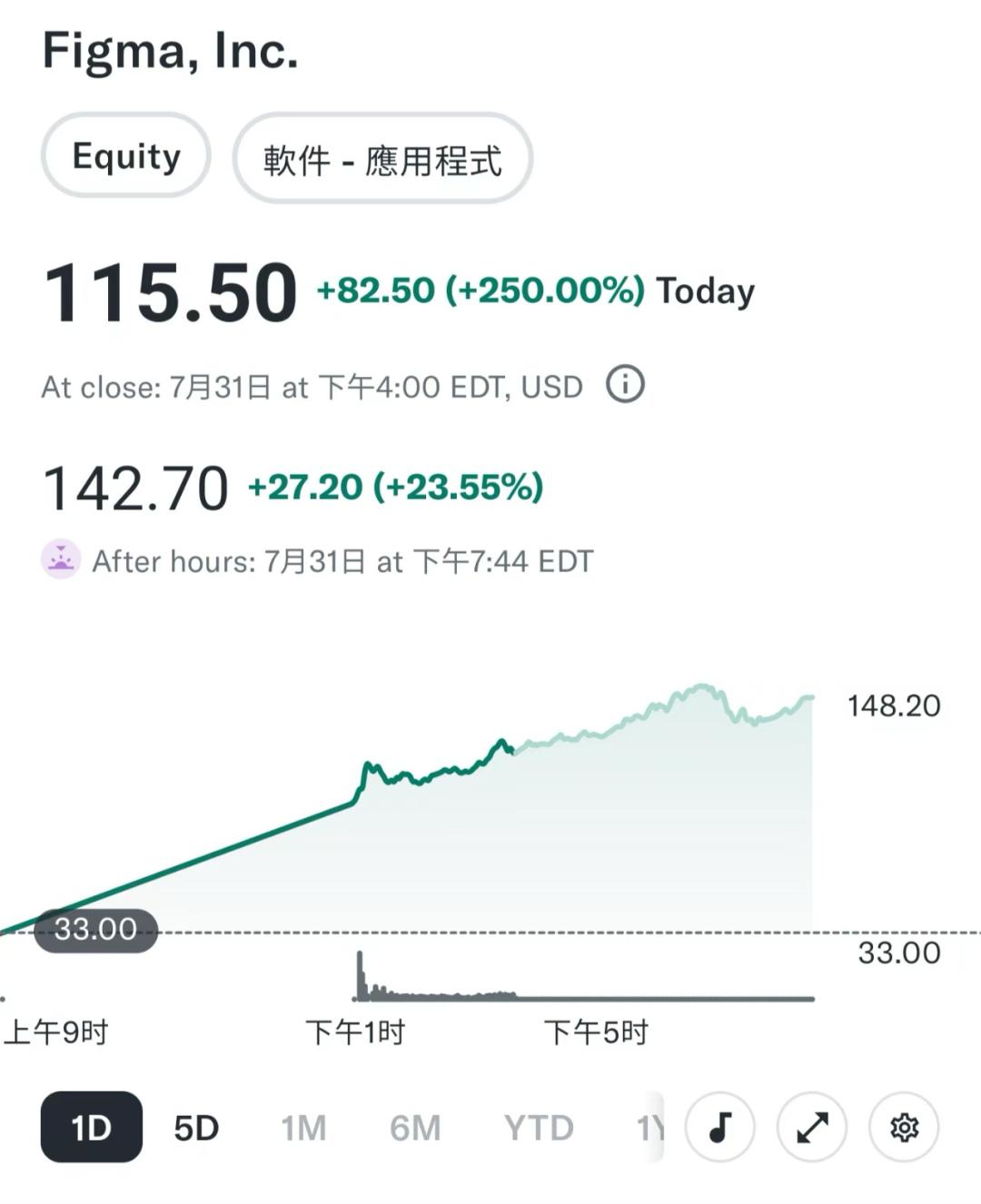Show price info icon beside USD
981x1204 pixels.
[625, 385]
